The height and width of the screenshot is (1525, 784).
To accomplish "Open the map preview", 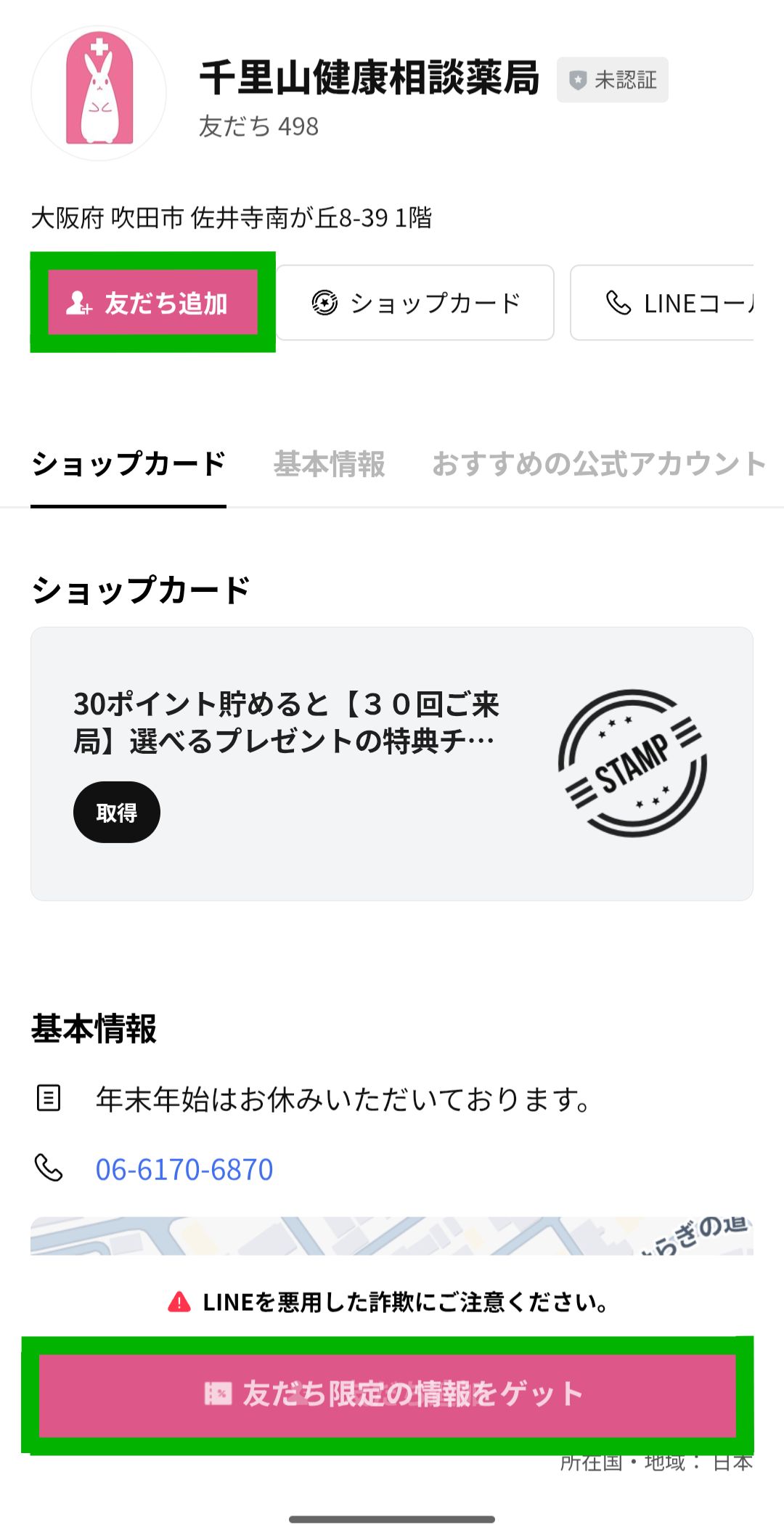I will click(x=392, y=1236).
